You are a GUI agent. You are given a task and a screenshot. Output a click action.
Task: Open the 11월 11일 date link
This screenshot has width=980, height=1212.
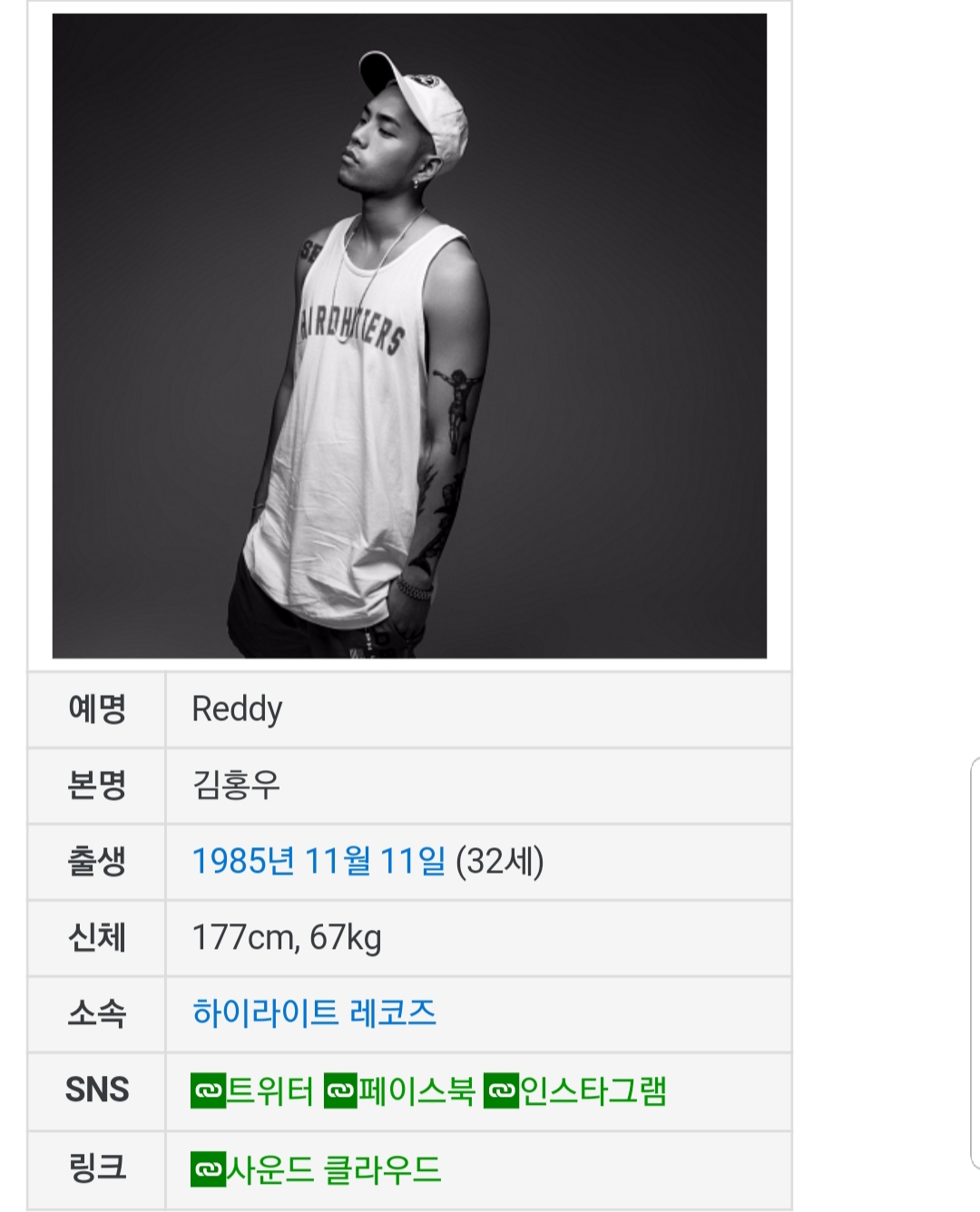coord(375,861)
